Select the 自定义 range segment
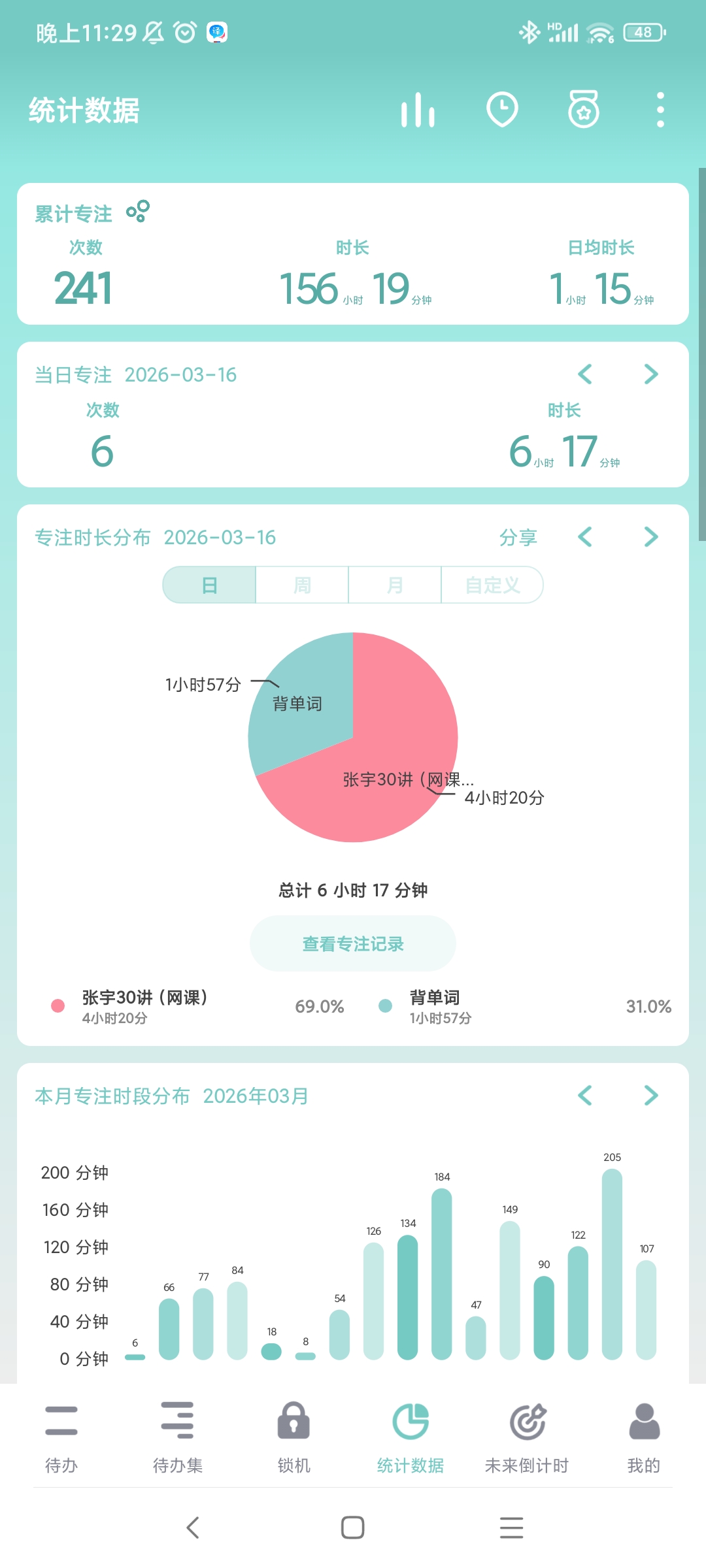706x1568 pixels. click(x=492, y=585)
